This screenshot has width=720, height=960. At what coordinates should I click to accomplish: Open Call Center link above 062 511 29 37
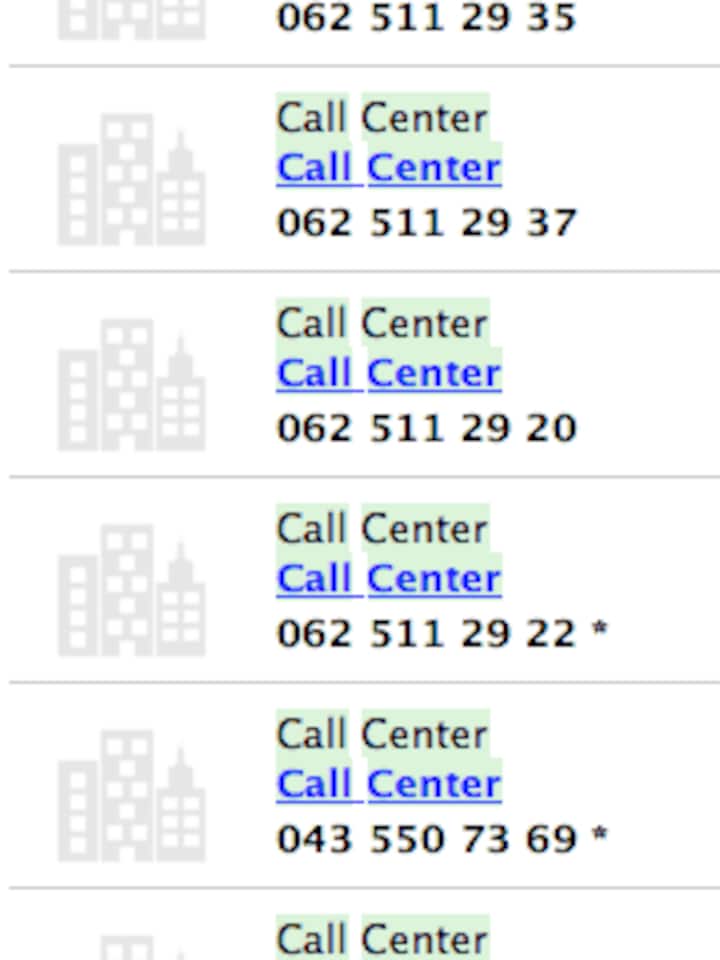tap(388, 168)
